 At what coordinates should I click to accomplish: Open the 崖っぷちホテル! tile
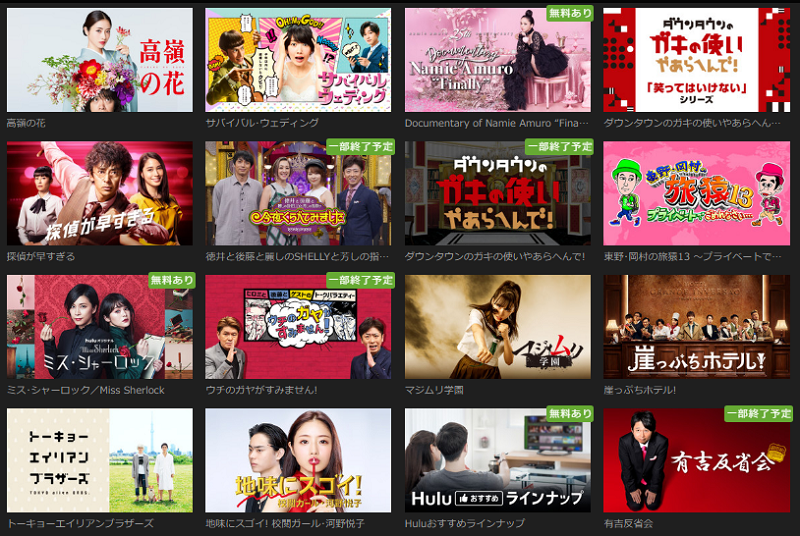tap(696, 327)
